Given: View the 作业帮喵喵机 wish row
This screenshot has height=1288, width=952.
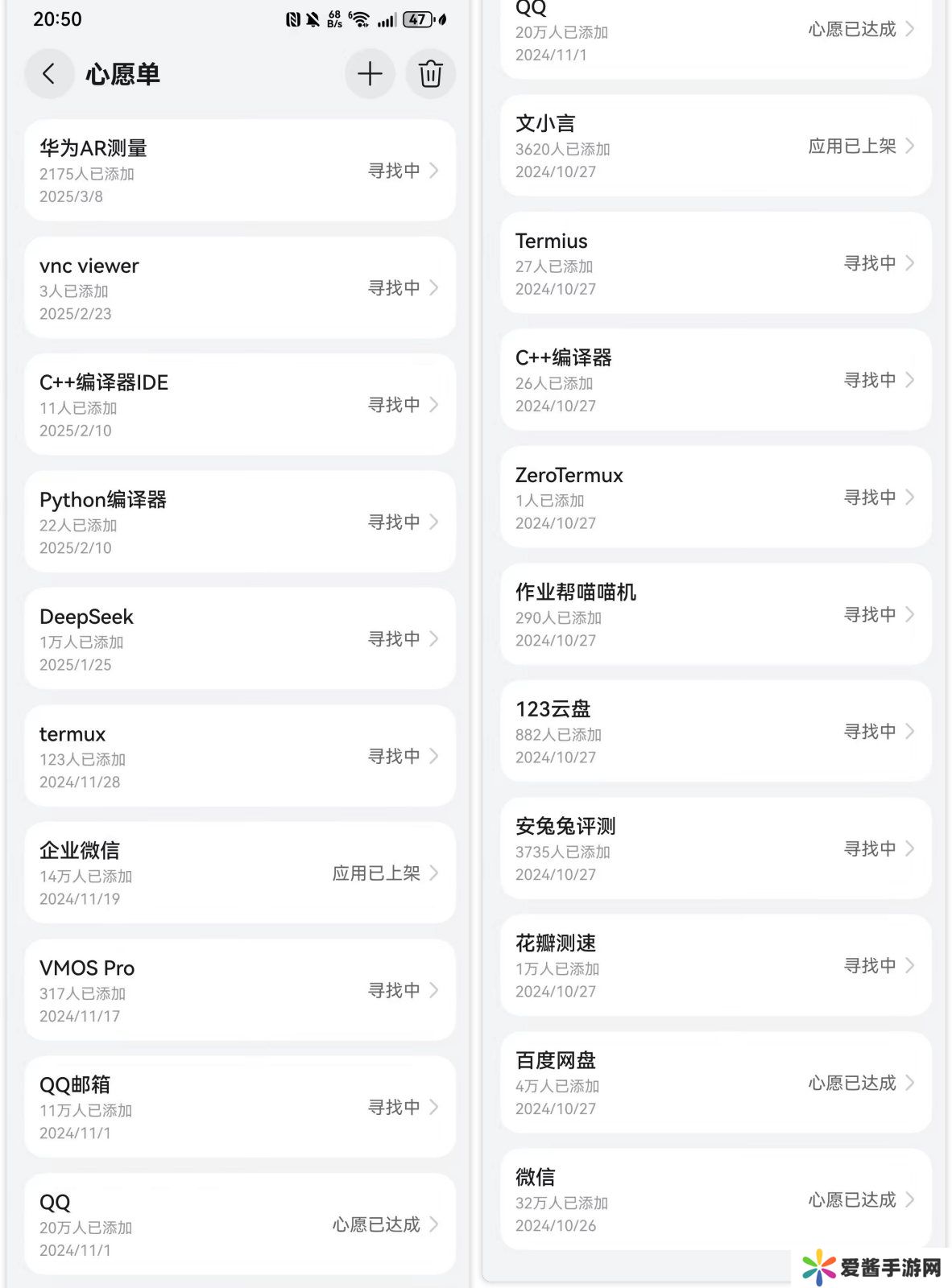Looking at the screenshot, I should [715, 615].
